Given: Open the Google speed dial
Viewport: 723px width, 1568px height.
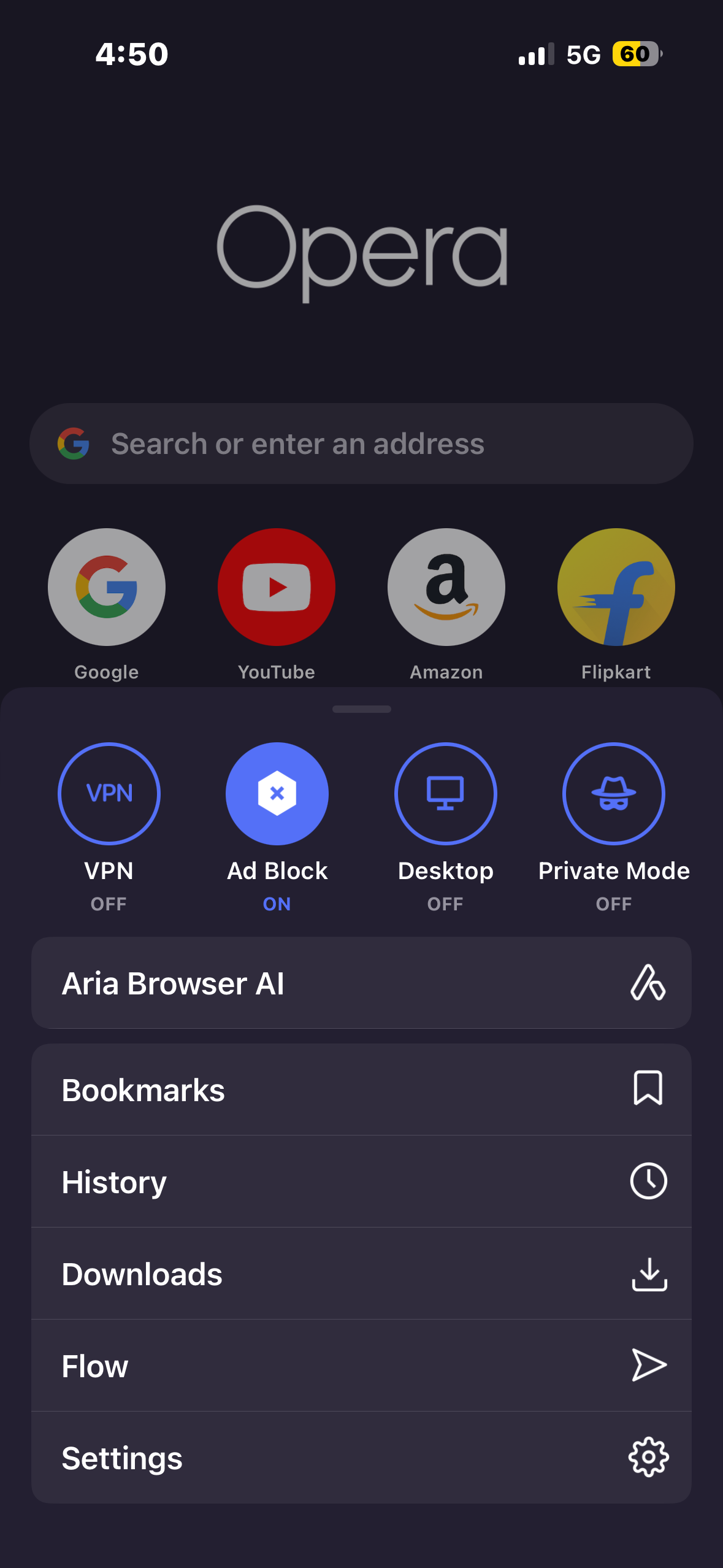Looking at the screenshot, I should 107,587.
